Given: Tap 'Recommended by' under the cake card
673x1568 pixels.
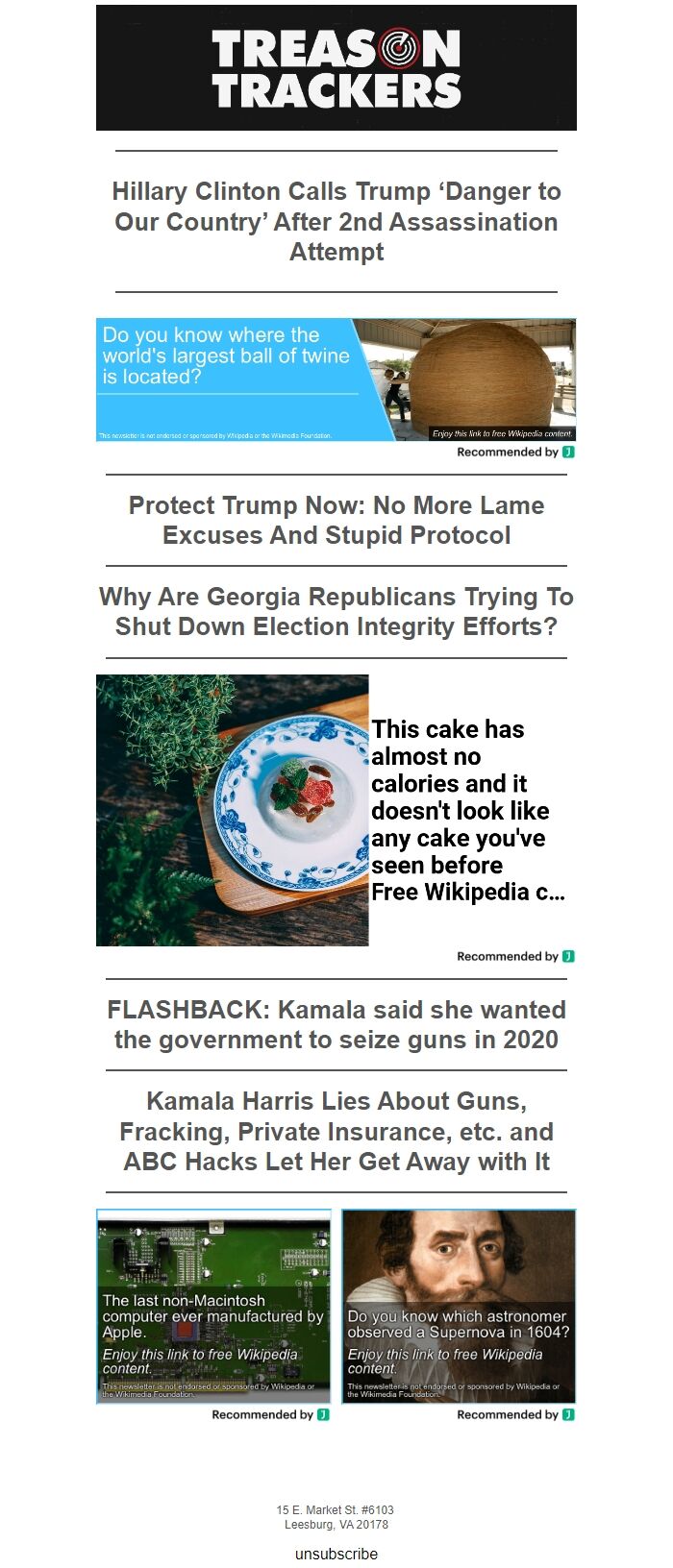Looking at the screenshot, I should pos(515,956).
